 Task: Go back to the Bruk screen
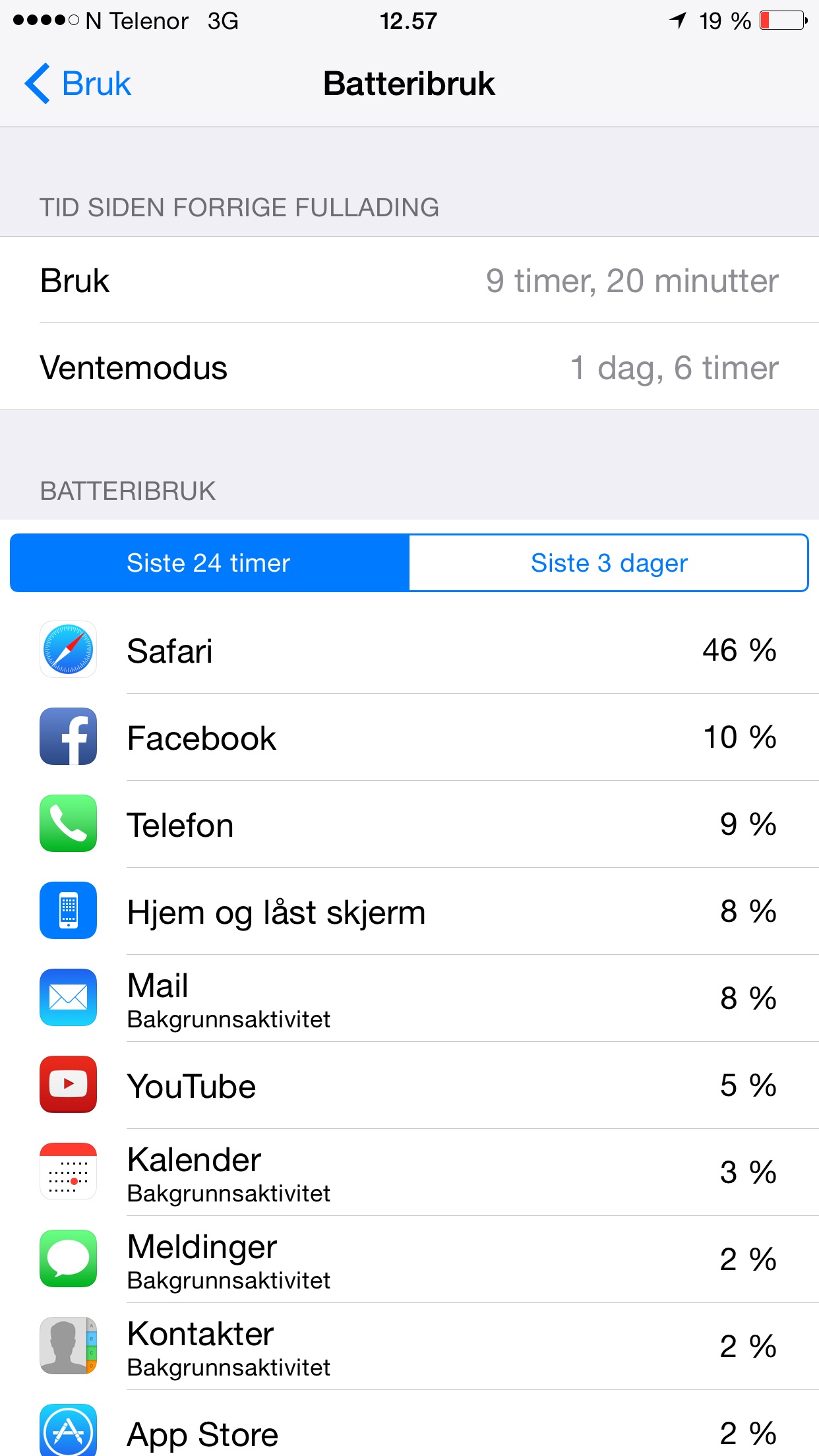click(78, 84)
